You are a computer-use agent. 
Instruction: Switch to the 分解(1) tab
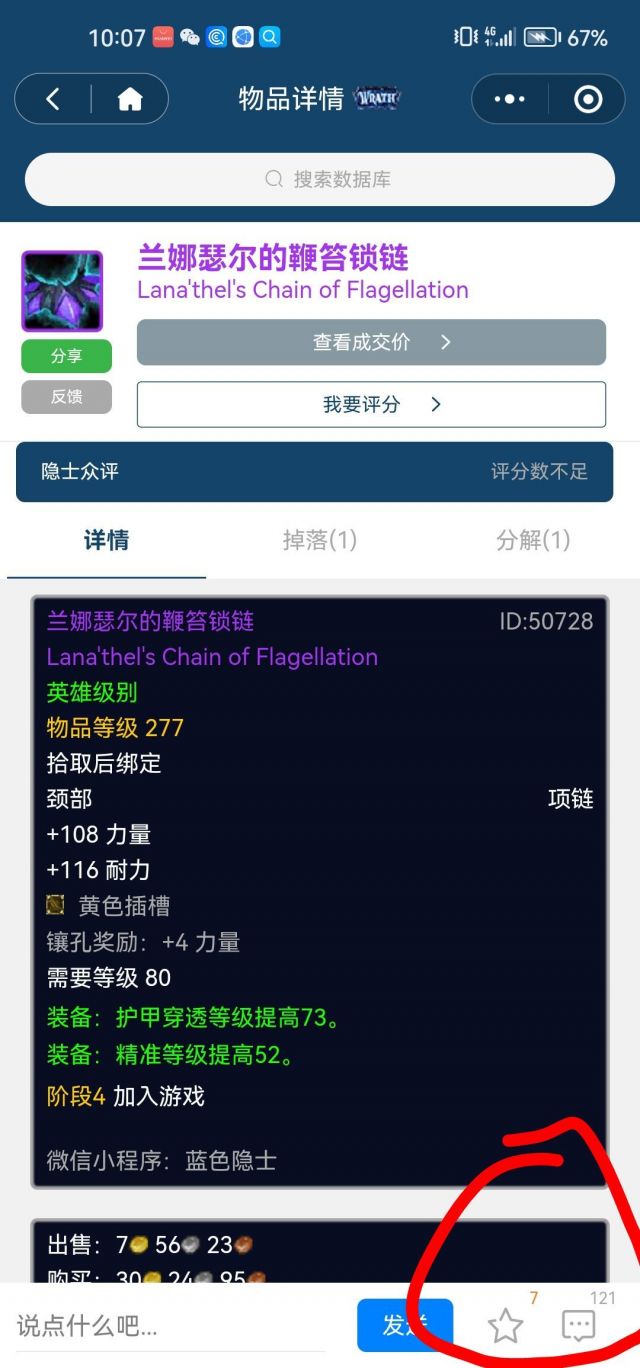tap(533, 540)
